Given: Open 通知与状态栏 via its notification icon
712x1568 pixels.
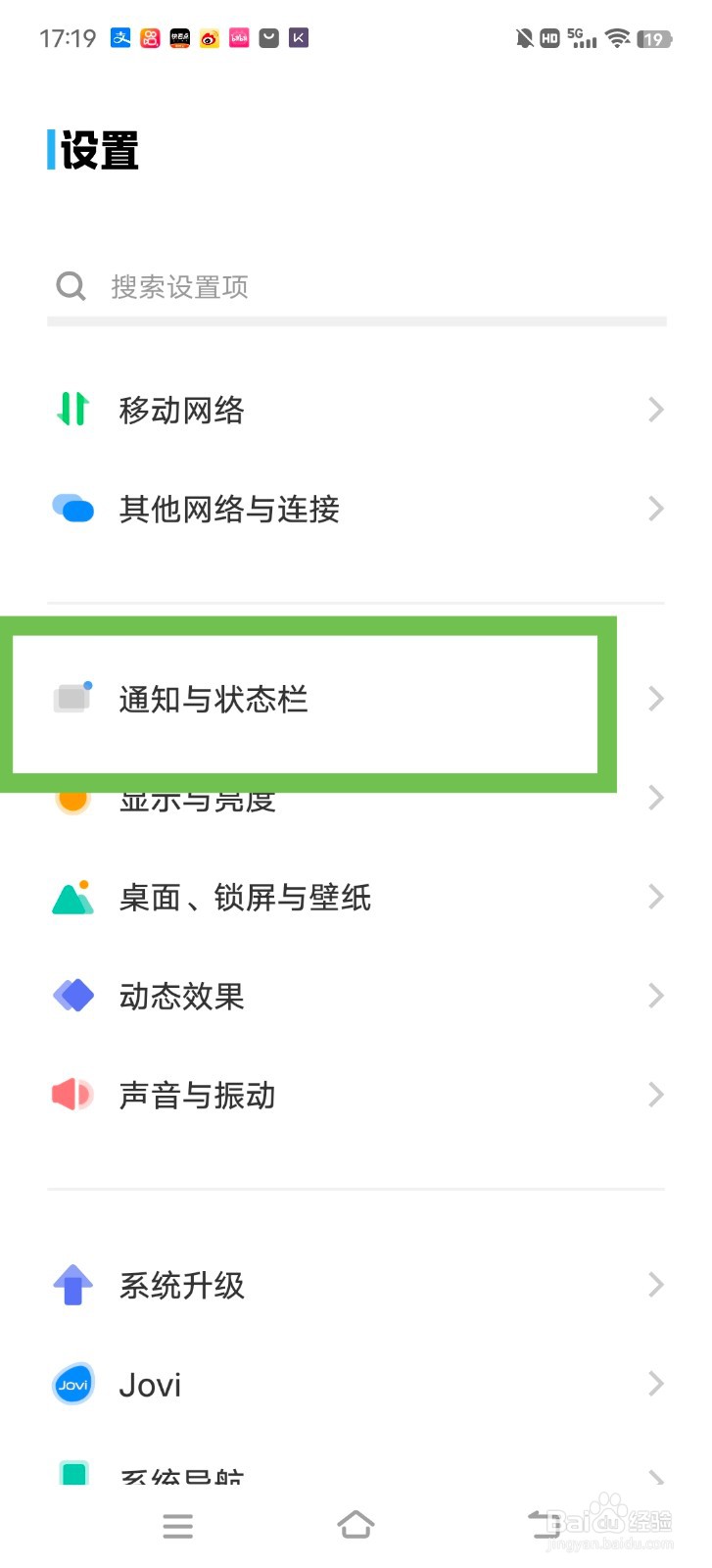Looking at the screenshot, I should (x=72, y=698).
